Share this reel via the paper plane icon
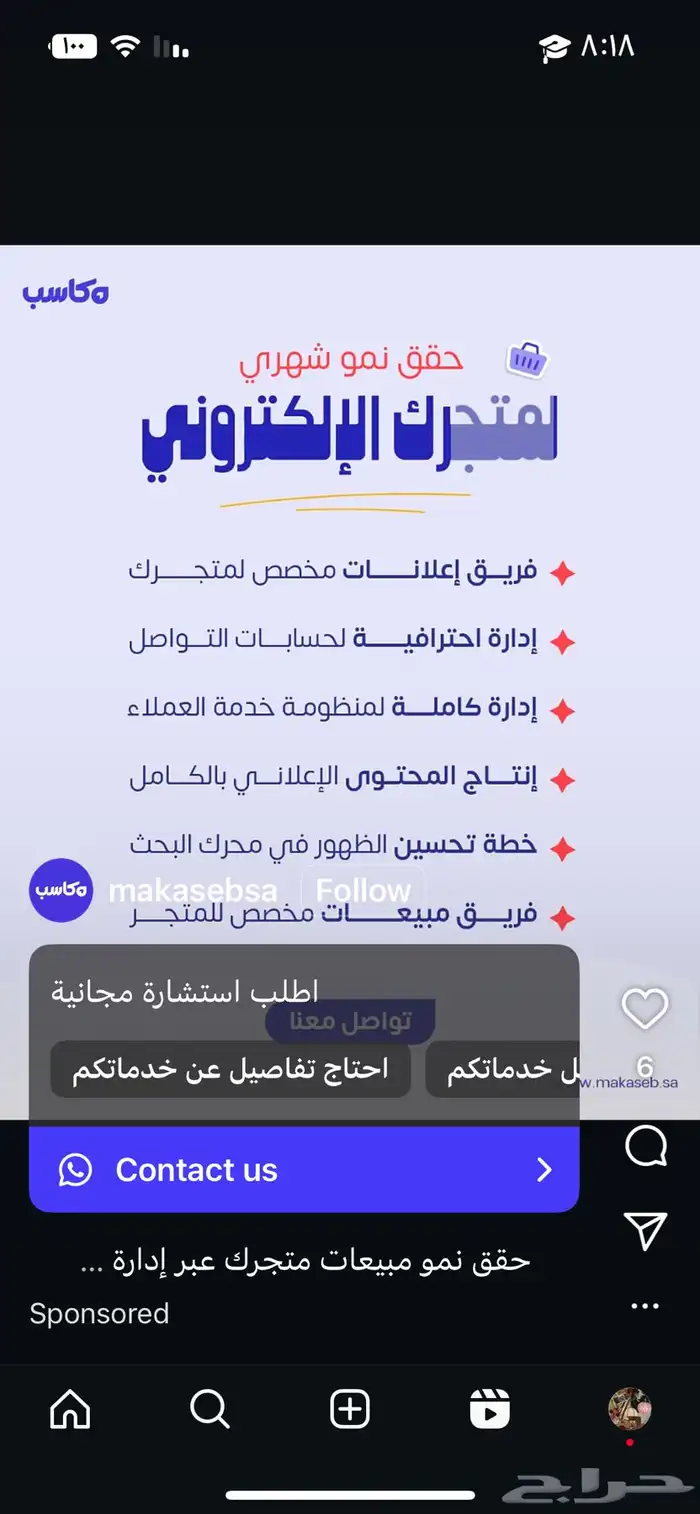 coord(645,1230)
